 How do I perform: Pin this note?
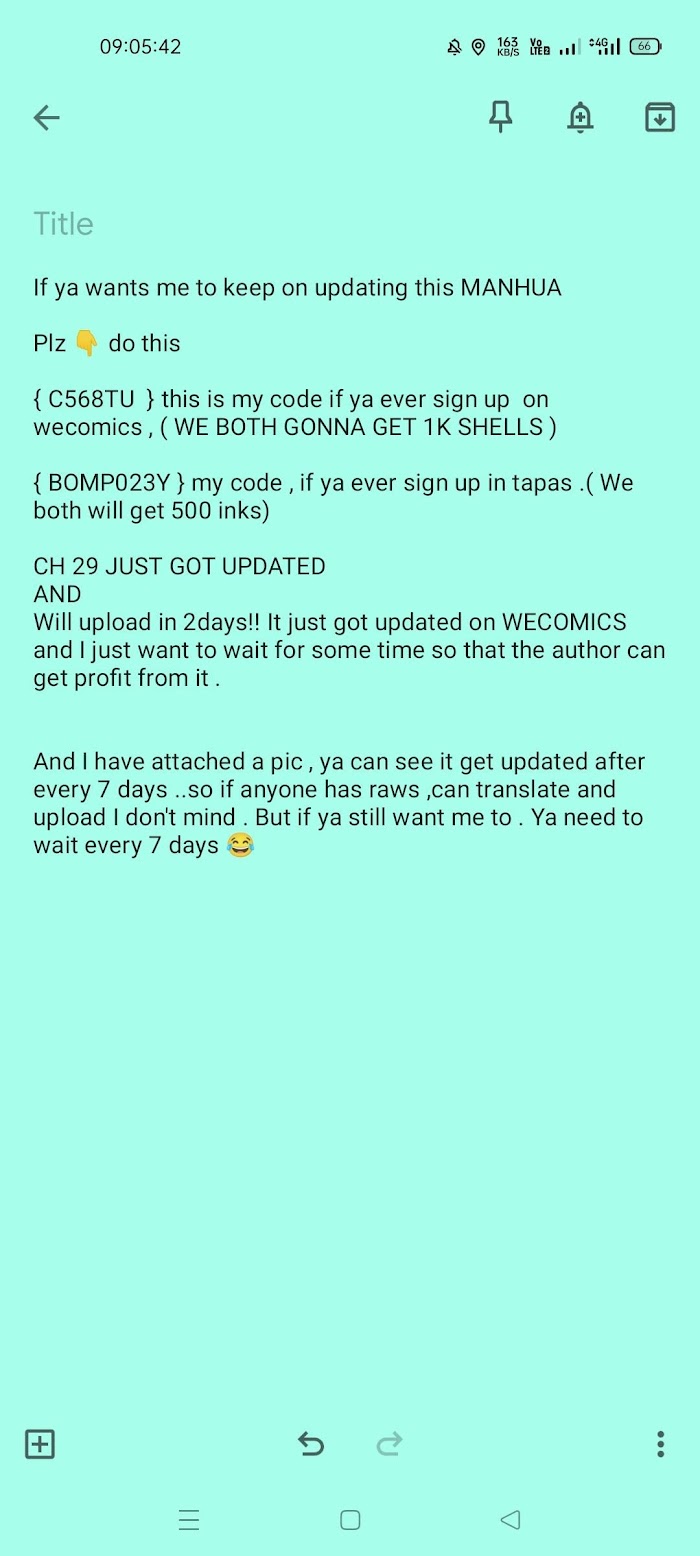coord(500,118)
